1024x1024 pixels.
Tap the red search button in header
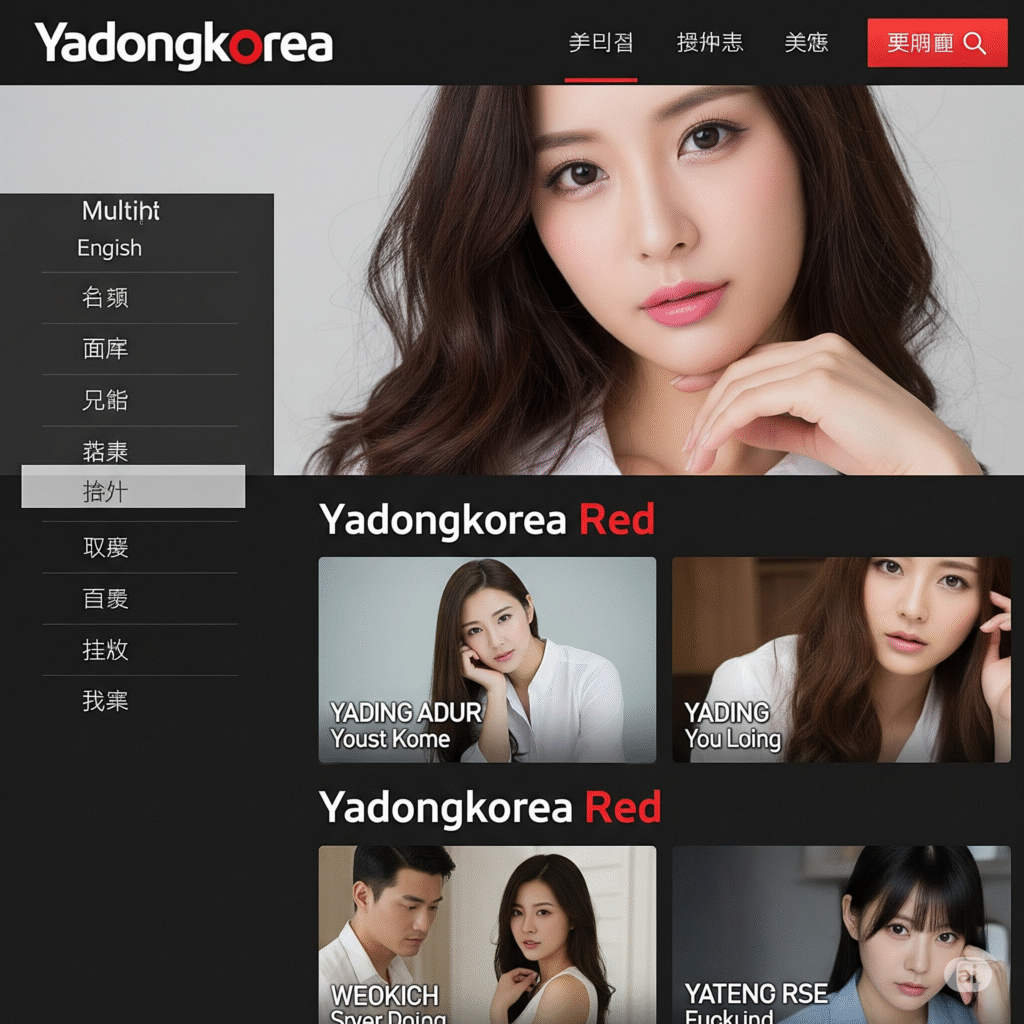(x=937, y=43)
